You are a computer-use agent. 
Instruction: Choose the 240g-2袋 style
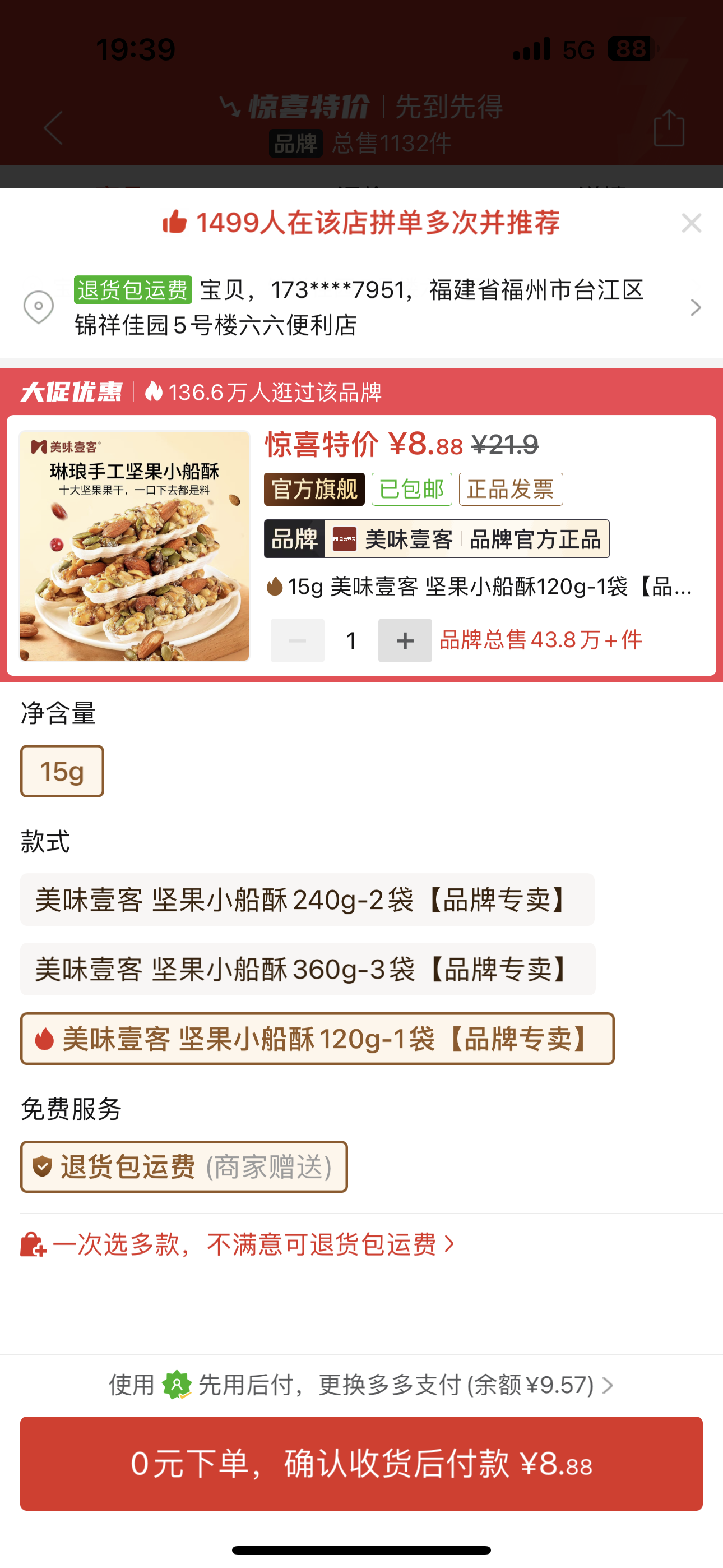(x=307, y=900)
